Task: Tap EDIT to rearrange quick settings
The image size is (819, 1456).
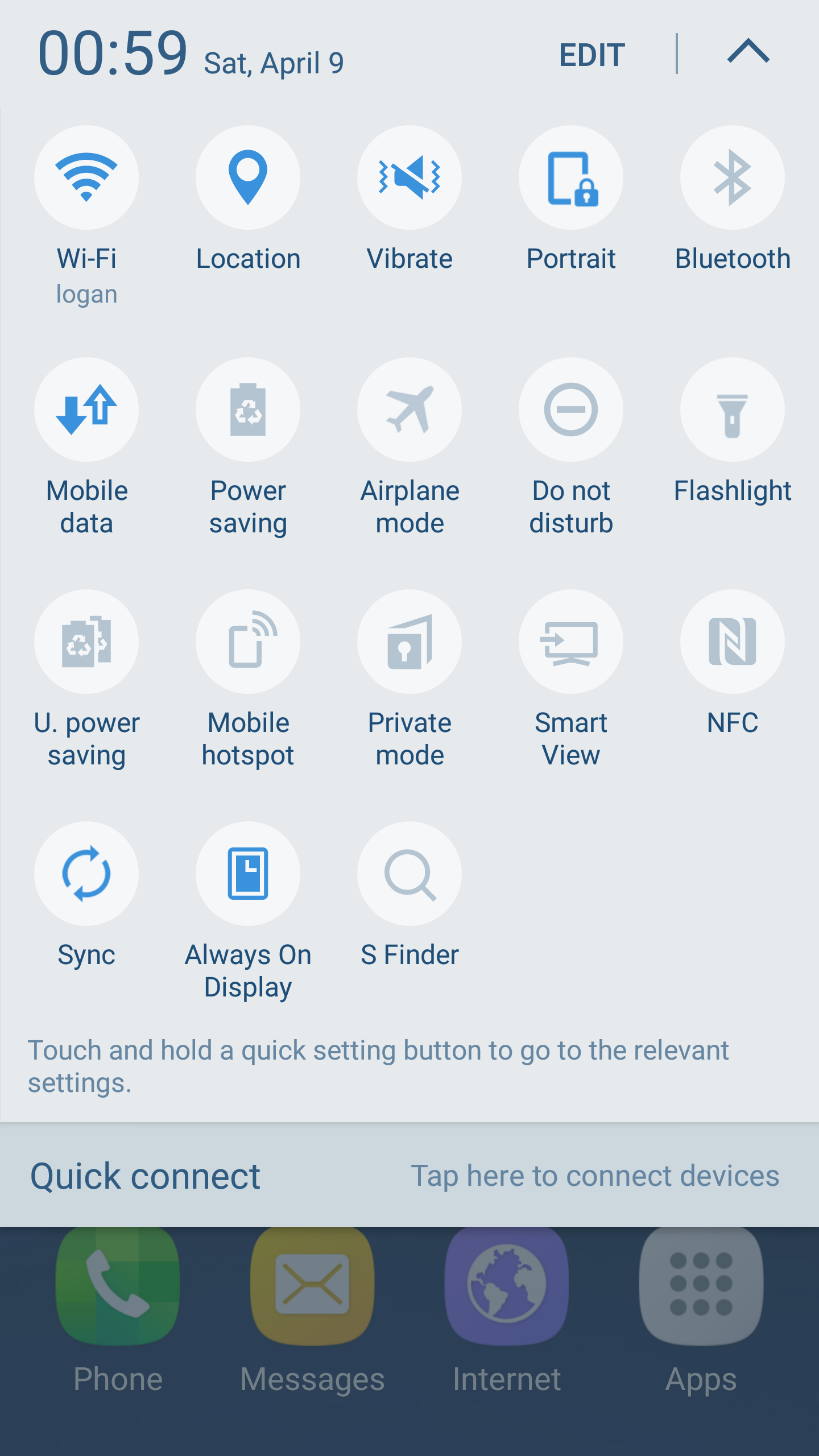Action: (x=592, y=55)
